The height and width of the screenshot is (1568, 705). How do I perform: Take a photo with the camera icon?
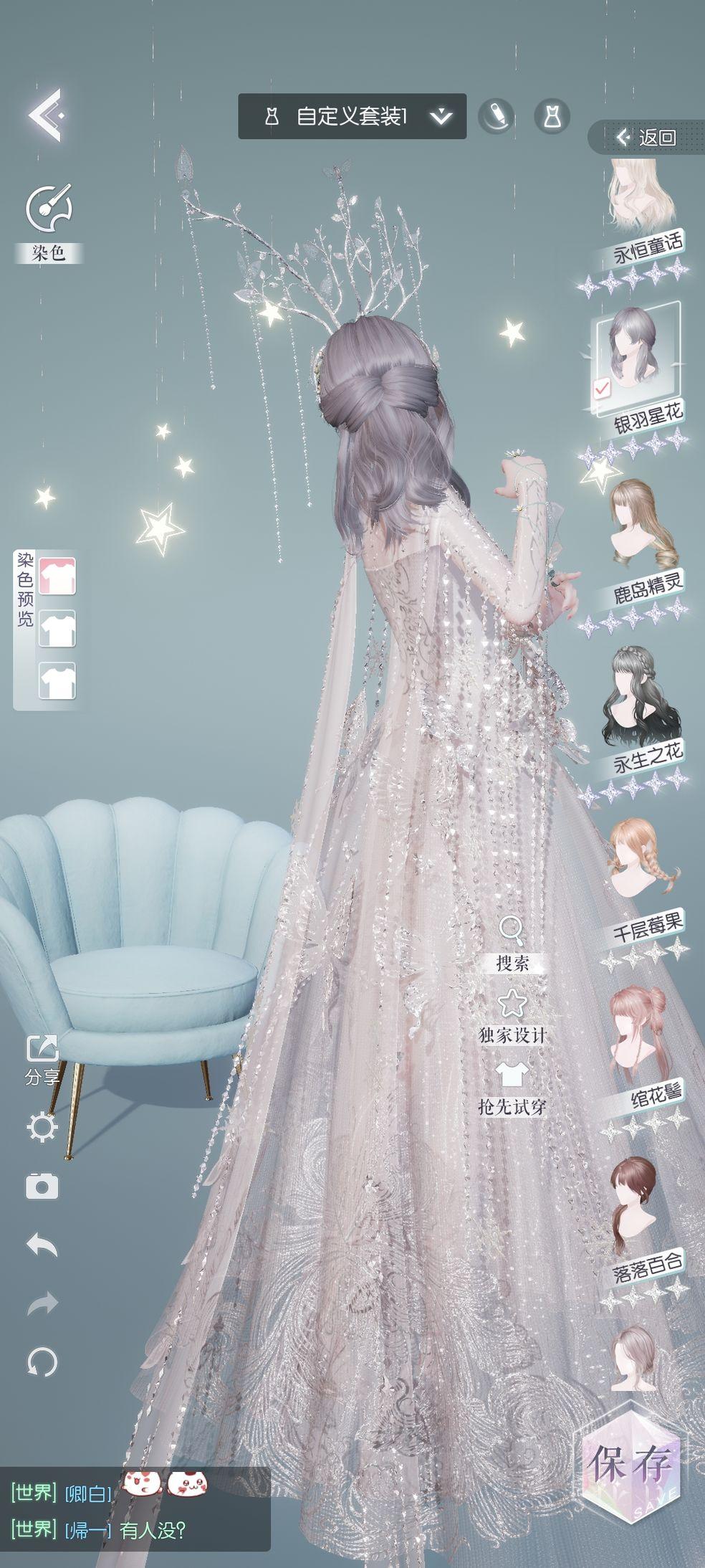pos(42,1187)
